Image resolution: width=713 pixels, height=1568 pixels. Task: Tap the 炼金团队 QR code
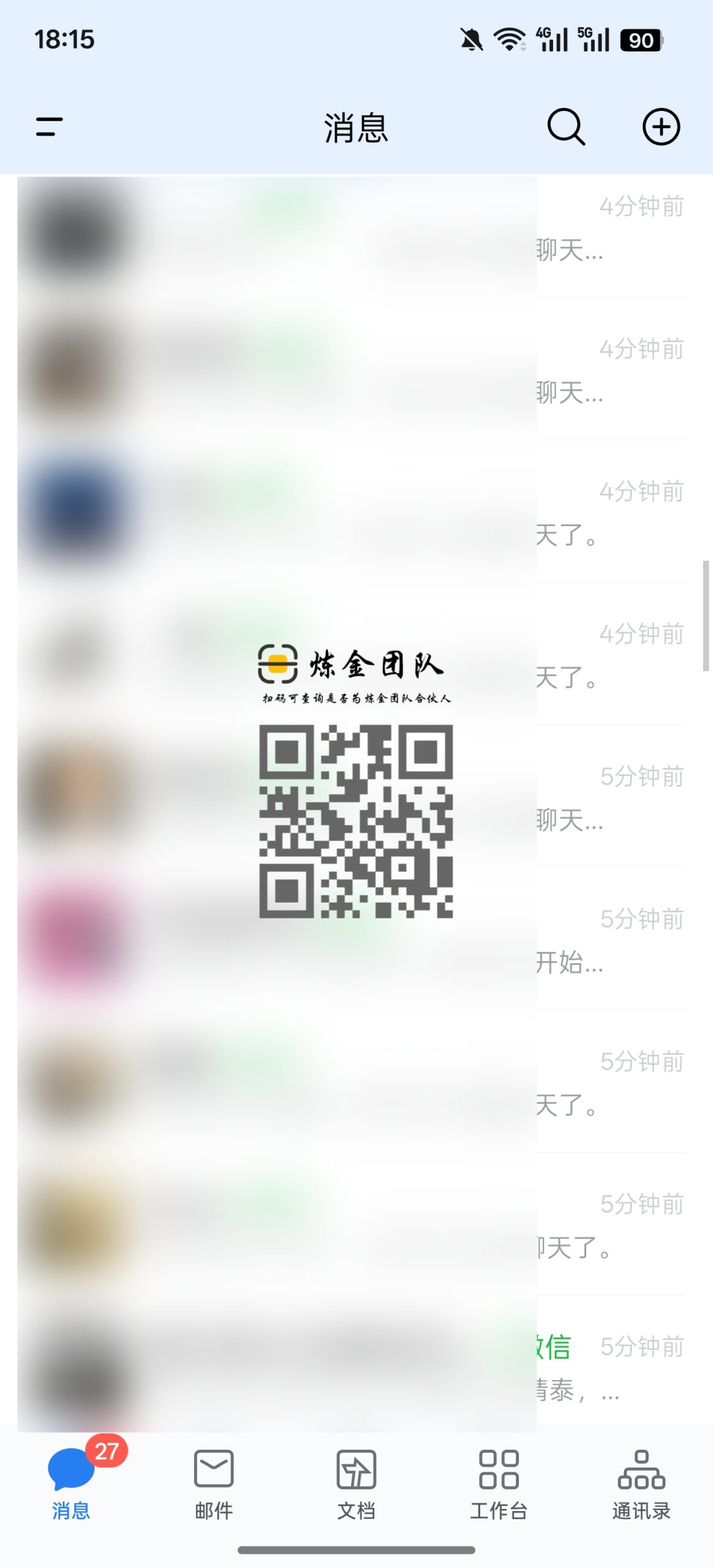(x=357, y=824)
